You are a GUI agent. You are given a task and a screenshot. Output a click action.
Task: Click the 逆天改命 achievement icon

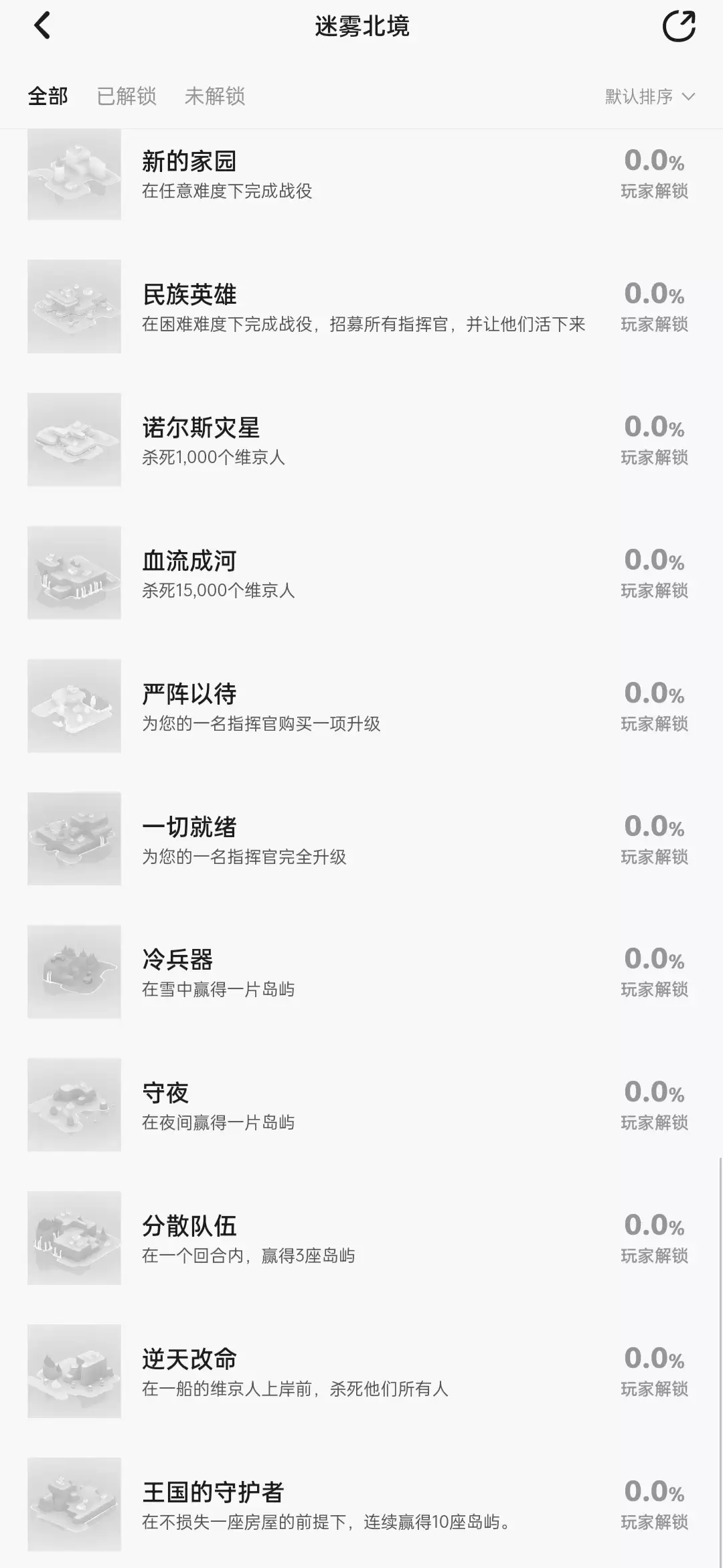point(74,1372)
